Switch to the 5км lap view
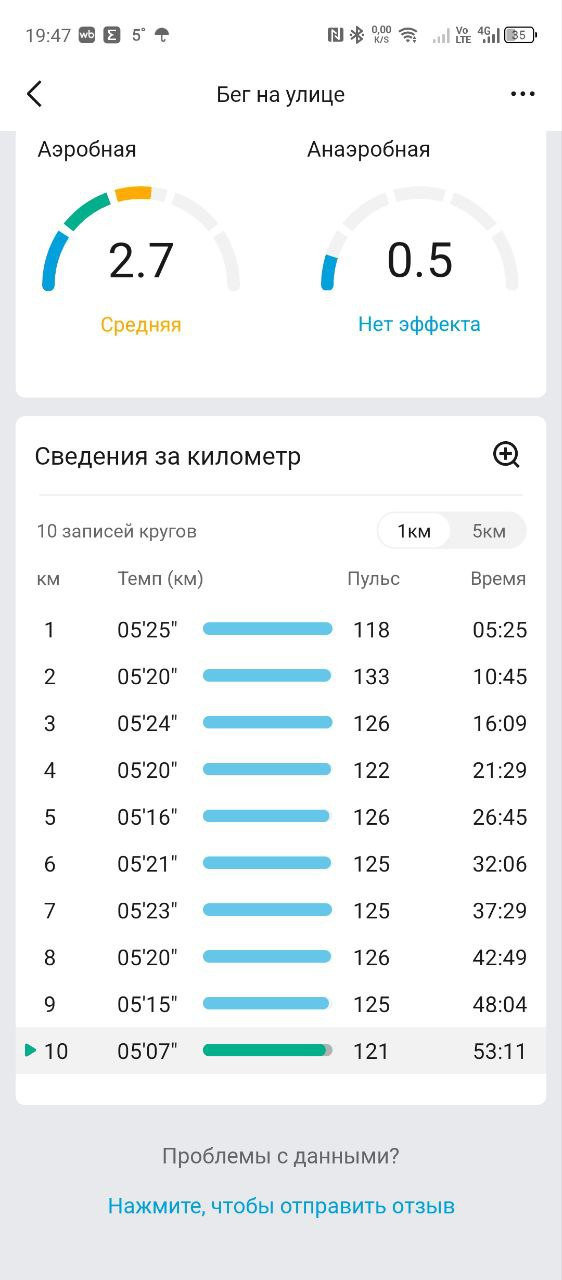 click(x=488, y=531)
